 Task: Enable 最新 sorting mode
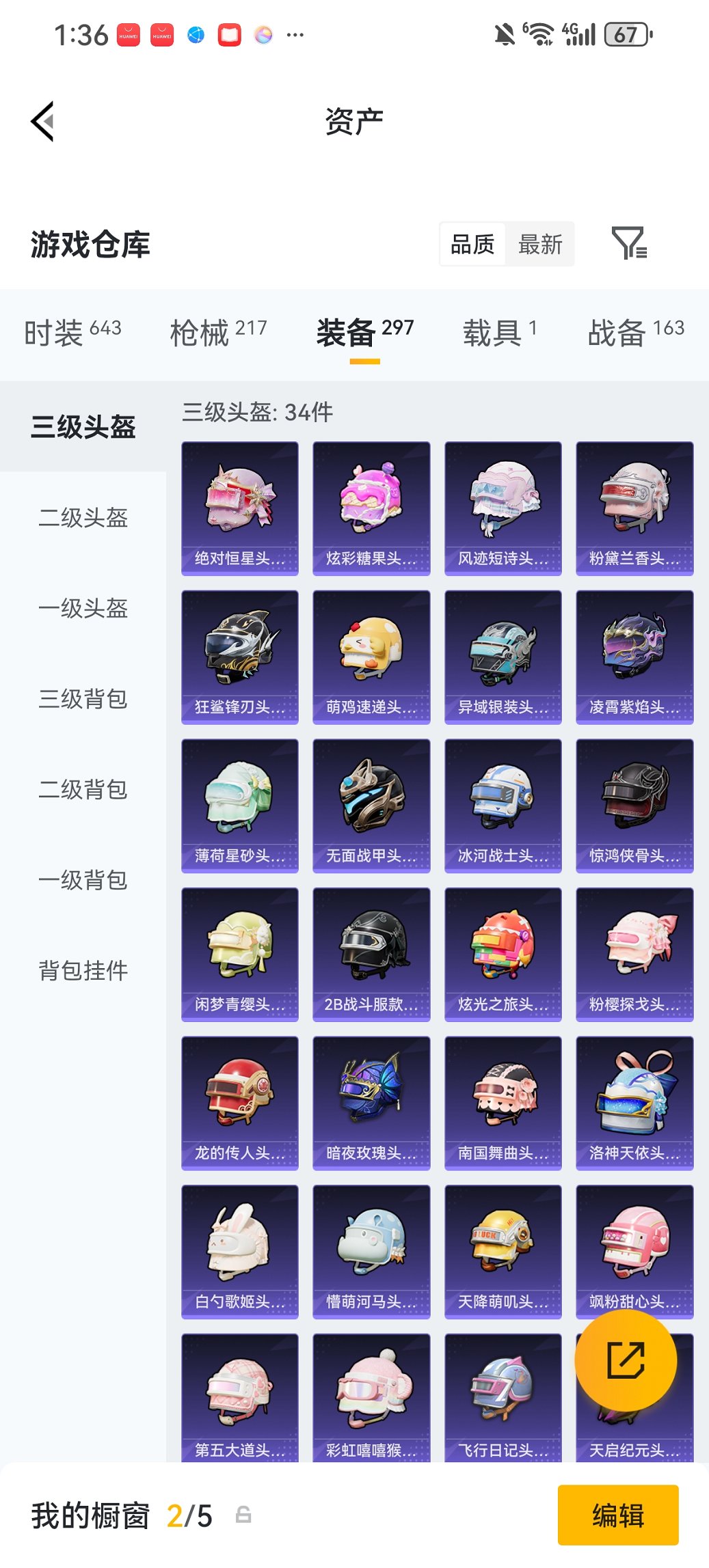[541, 244]
